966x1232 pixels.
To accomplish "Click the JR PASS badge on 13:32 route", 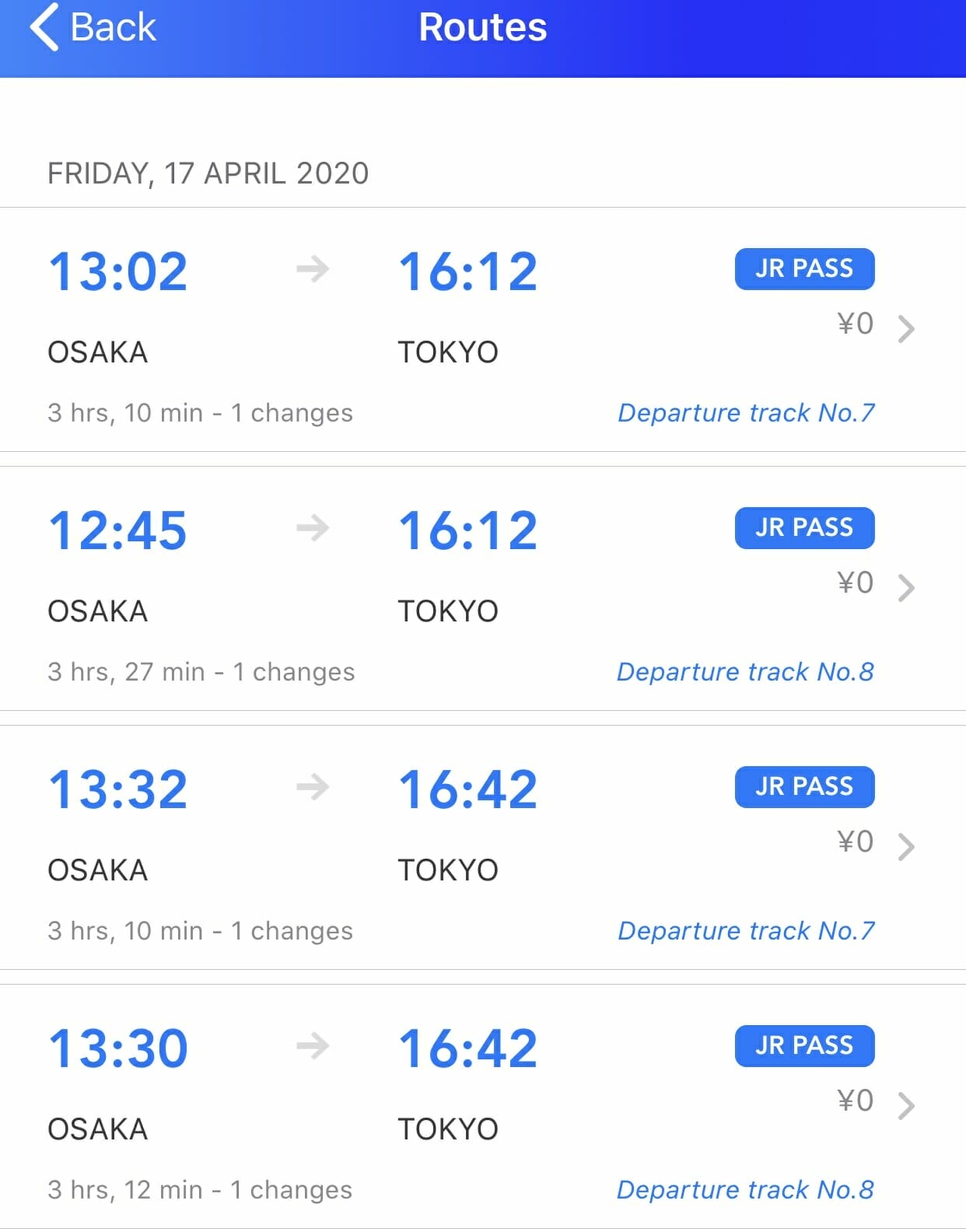I will coord(804,786).
